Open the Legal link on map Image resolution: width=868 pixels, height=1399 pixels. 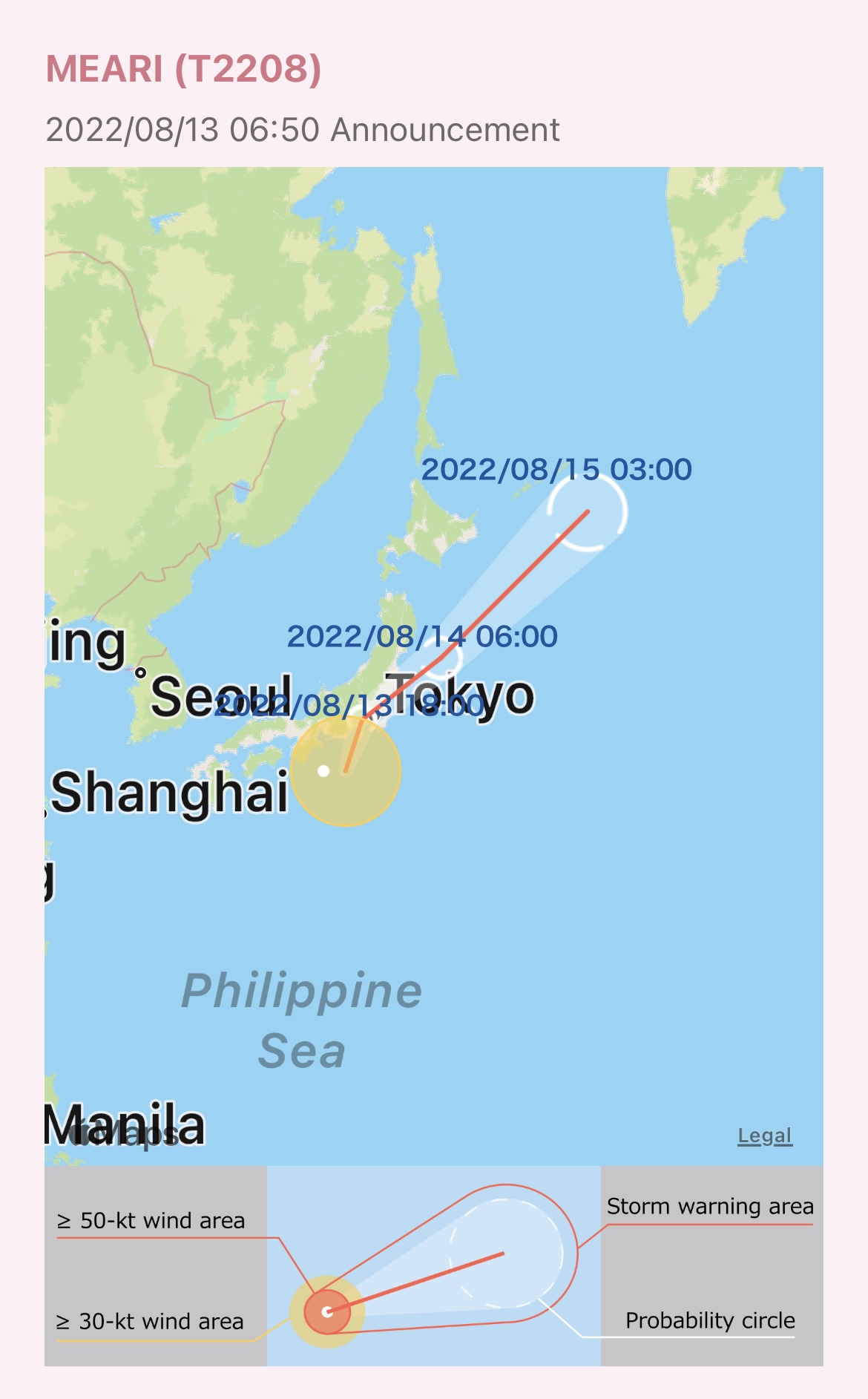[x=764, y=1136]
